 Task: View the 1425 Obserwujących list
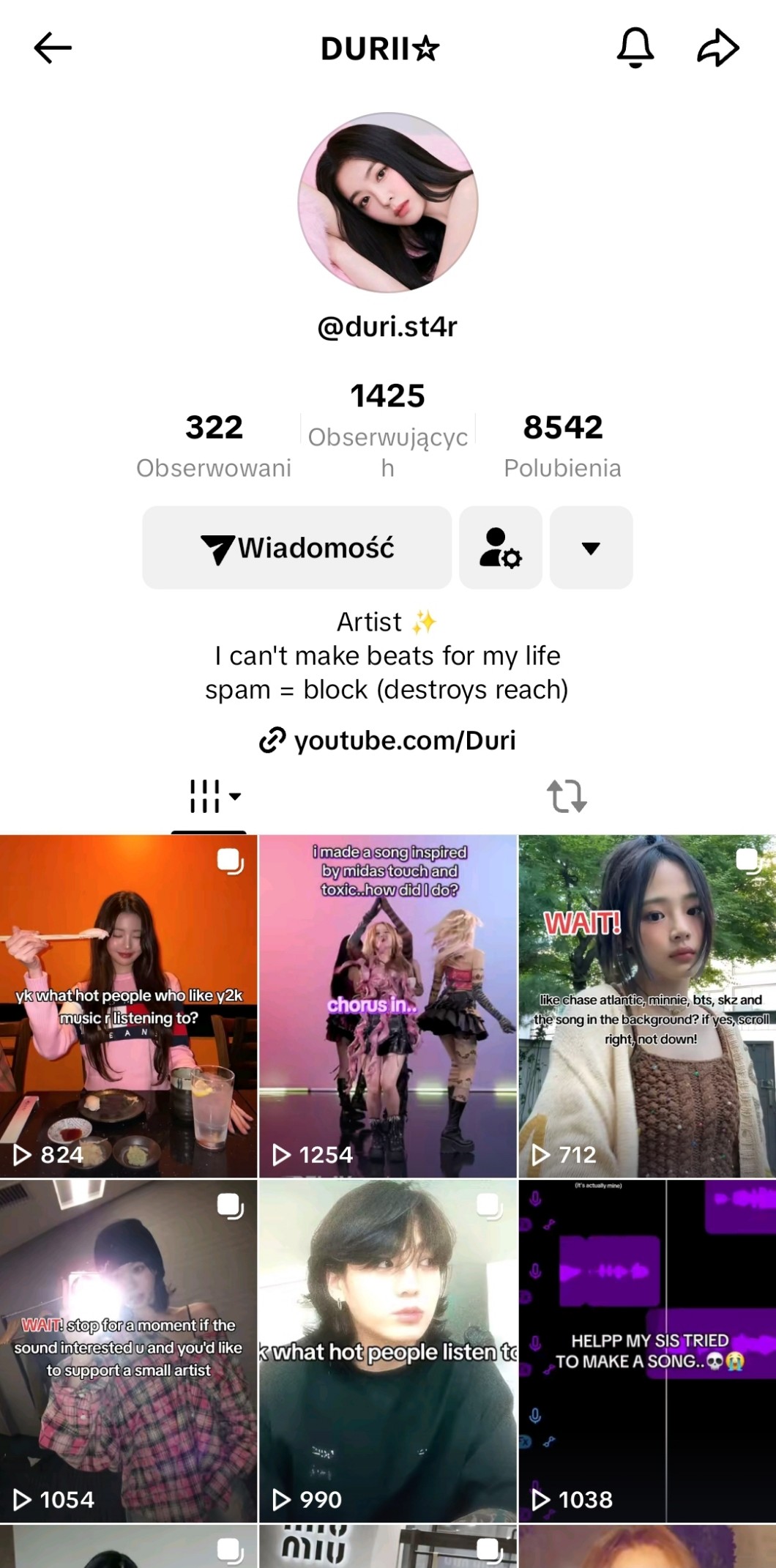coord(388,428)
